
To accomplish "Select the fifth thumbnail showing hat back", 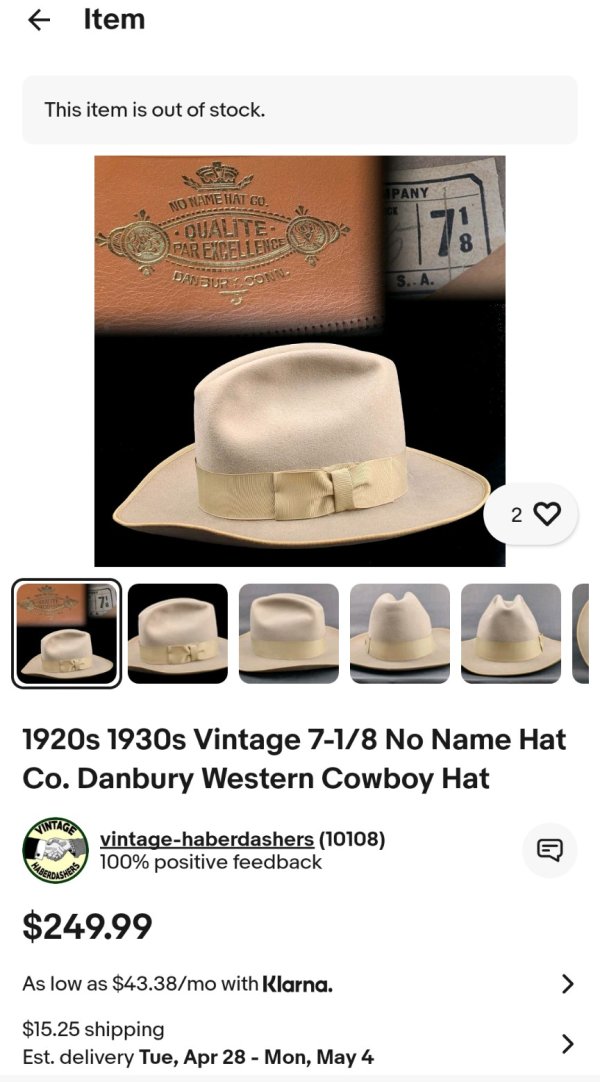I will 511,633.
